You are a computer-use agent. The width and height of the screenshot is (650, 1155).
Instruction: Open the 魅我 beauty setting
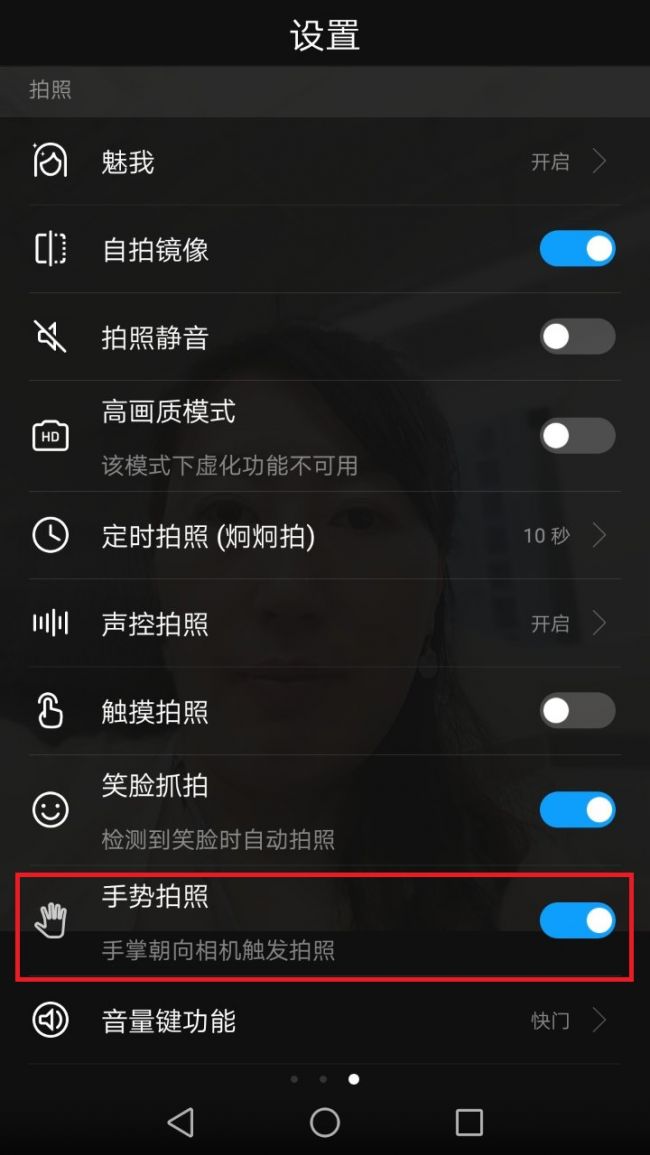pyautogui.click(x=325, y=161)
